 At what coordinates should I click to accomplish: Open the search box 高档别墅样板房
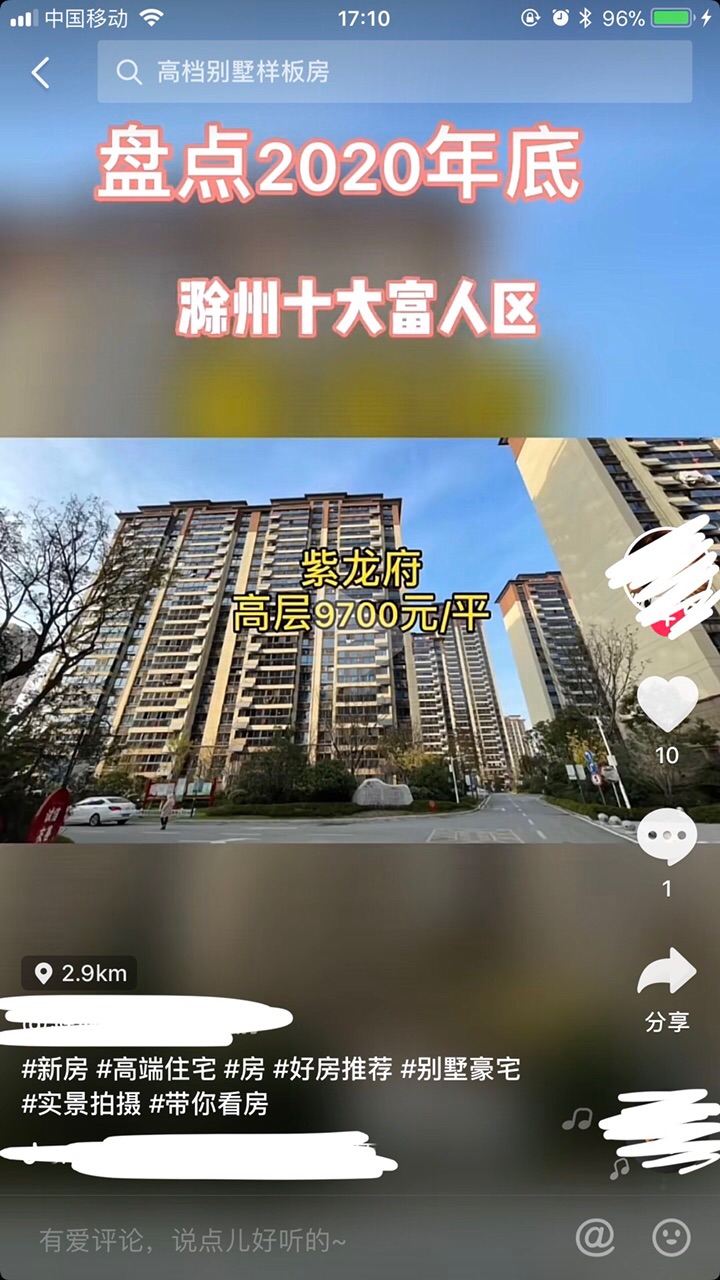394,72
